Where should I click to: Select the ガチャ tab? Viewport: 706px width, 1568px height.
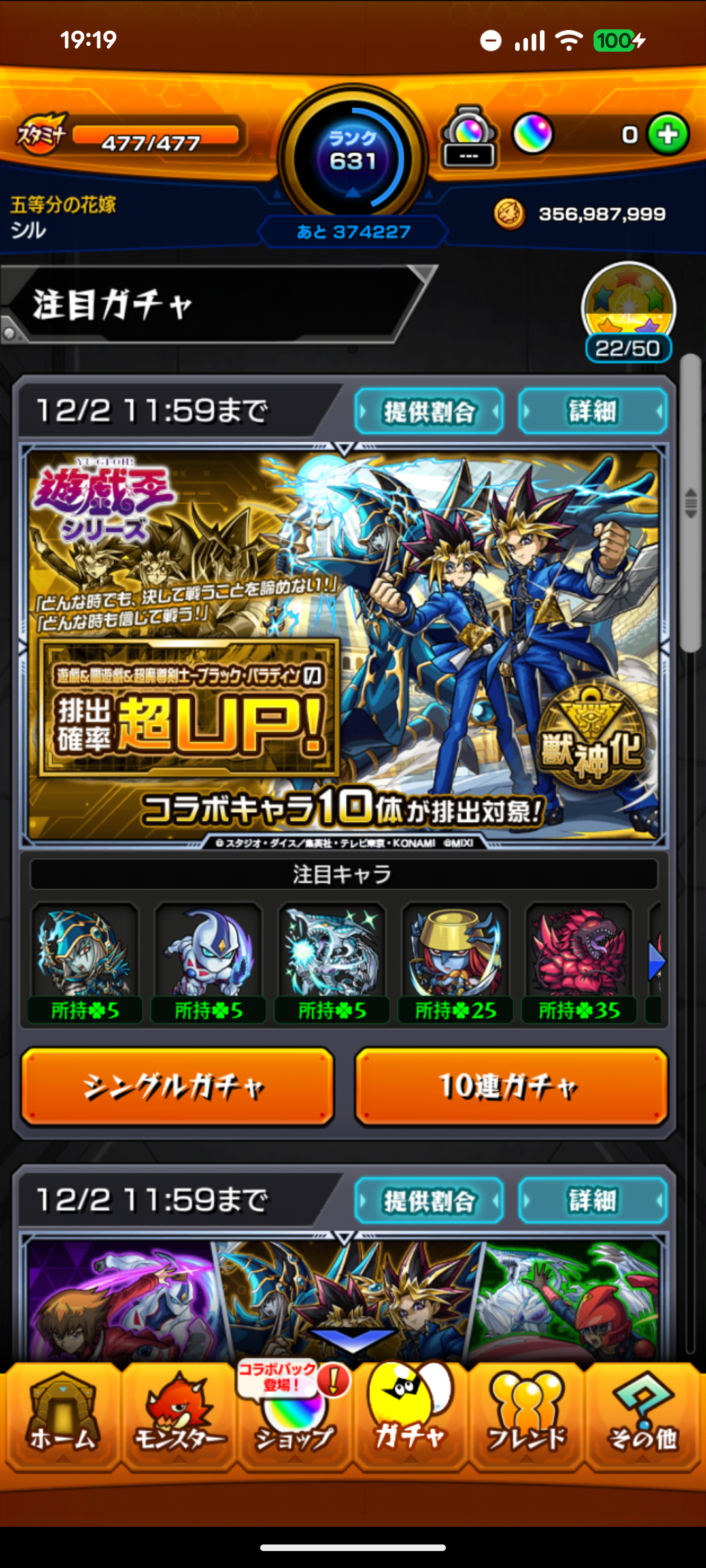point(410,1418)
